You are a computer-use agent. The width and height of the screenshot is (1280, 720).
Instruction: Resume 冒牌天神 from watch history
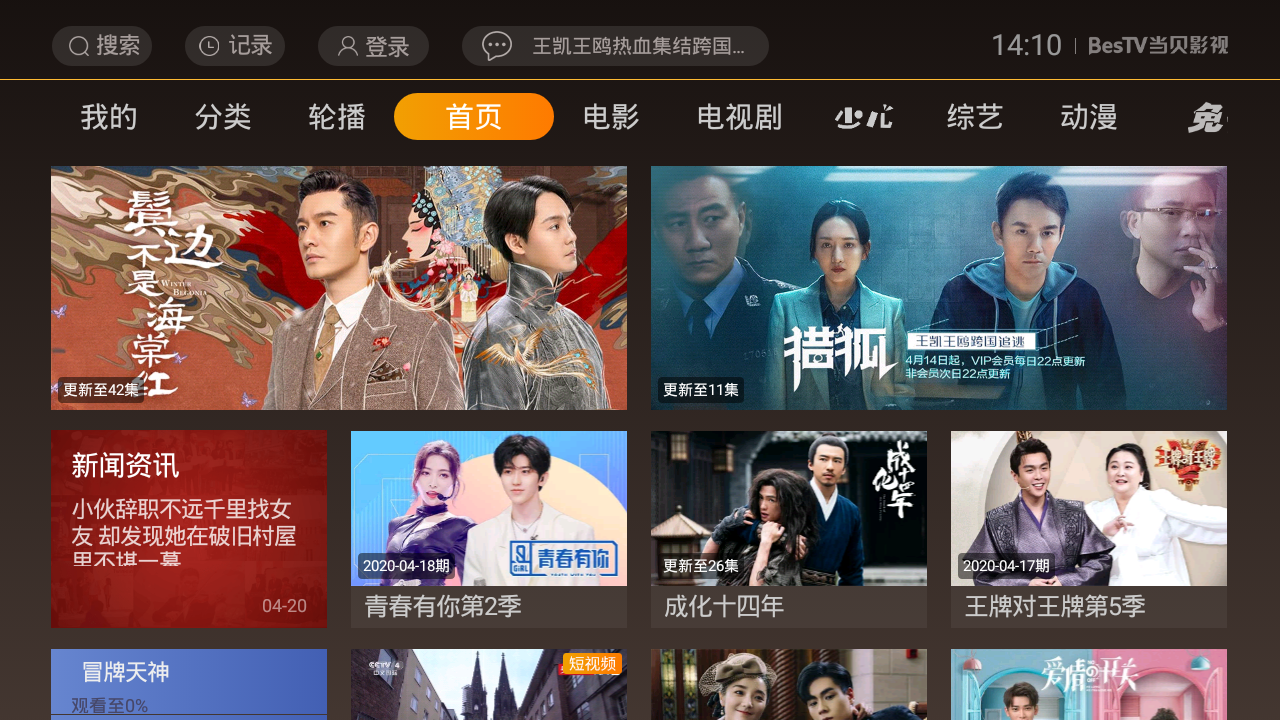click(x=189, y=684)
